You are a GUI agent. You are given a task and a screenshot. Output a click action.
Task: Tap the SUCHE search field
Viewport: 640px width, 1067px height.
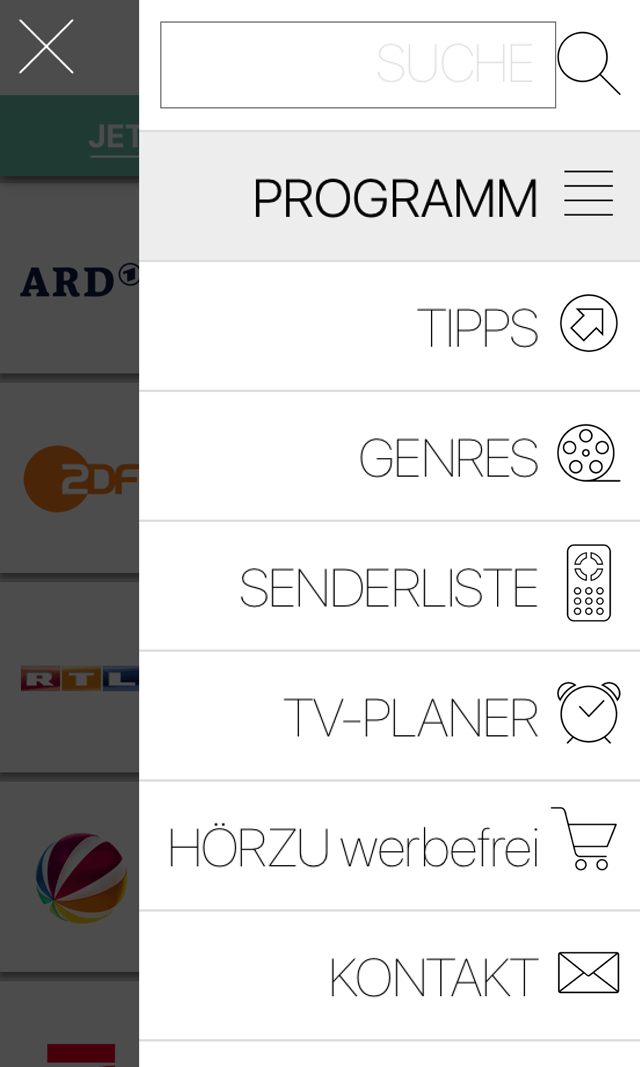357,65
